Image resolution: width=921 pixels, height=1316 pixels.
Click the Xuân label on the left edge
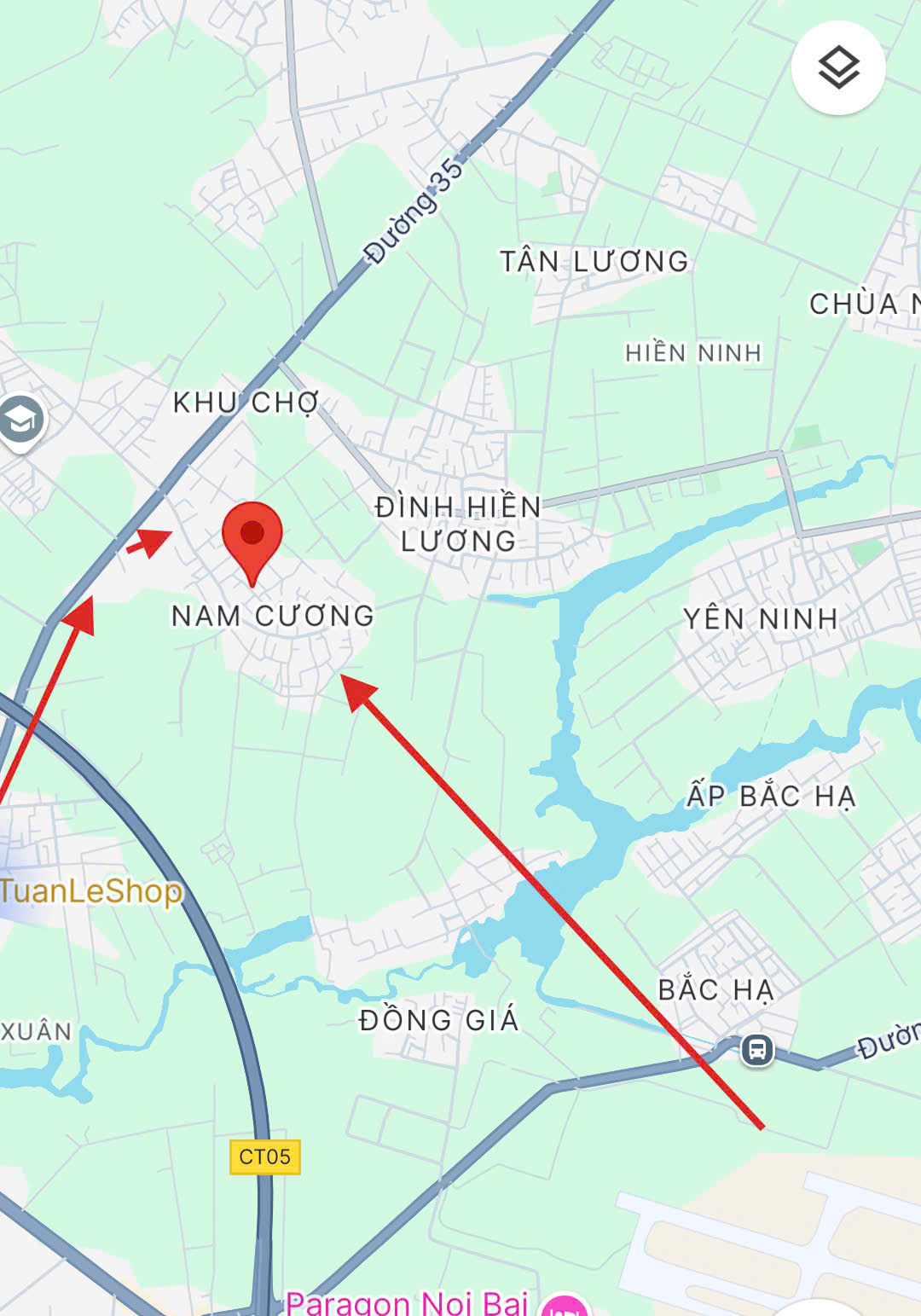34,1031
